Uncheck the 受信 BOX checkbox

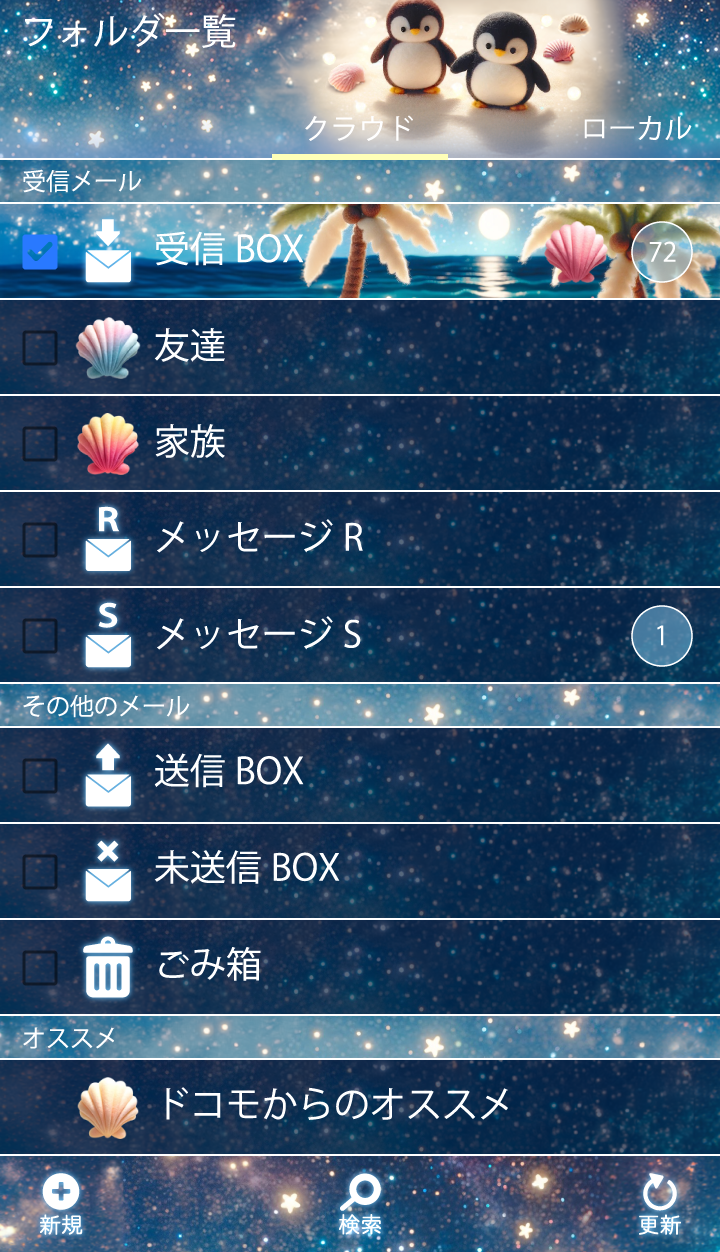point(40,251)
